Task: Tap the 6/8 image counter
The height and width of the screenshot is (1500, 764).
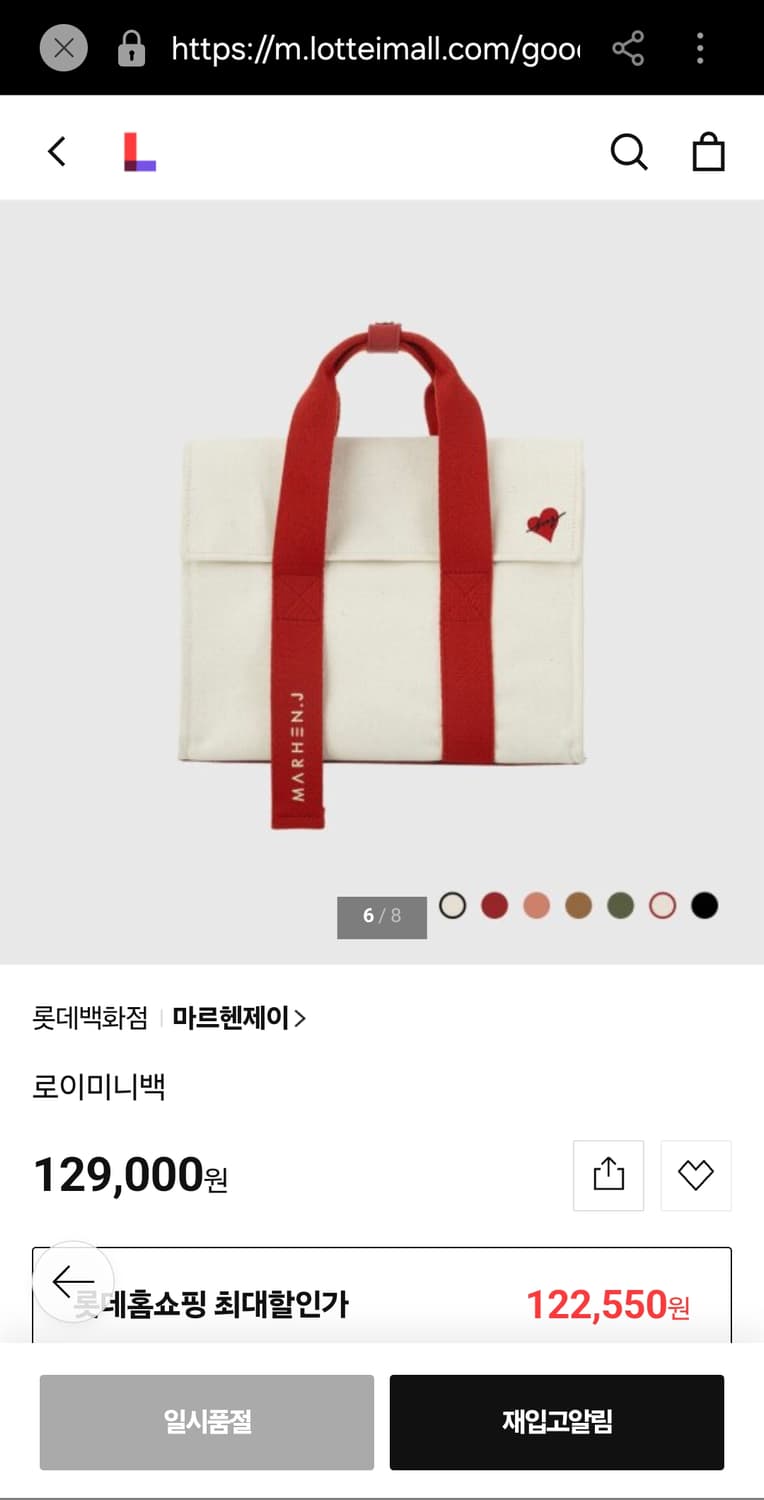Action: [381, 915]
